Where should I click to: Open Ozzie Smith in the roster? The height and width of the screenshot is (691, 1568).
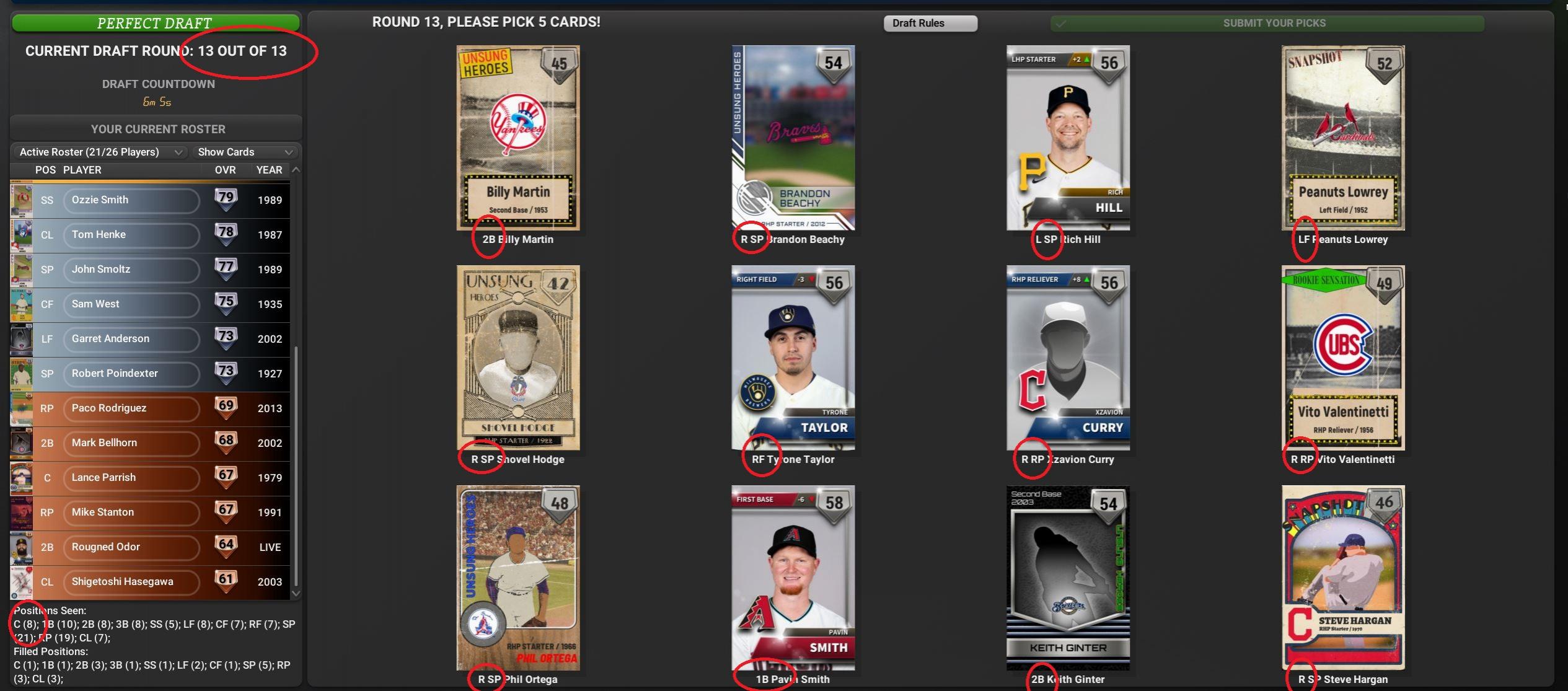click(x=131, y=200)
